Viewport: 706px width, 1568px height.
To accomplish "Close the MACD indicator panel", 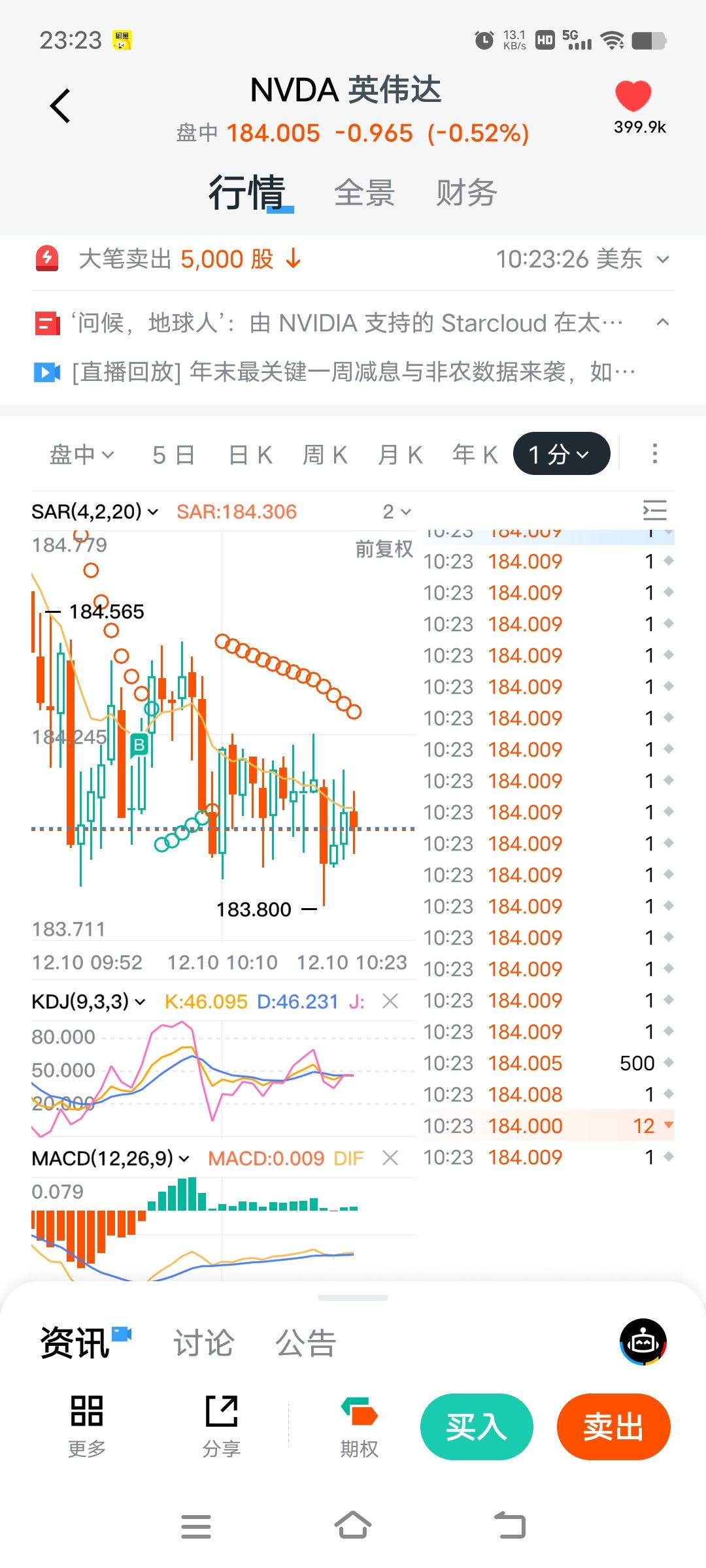I will (x=390, y=1158).
